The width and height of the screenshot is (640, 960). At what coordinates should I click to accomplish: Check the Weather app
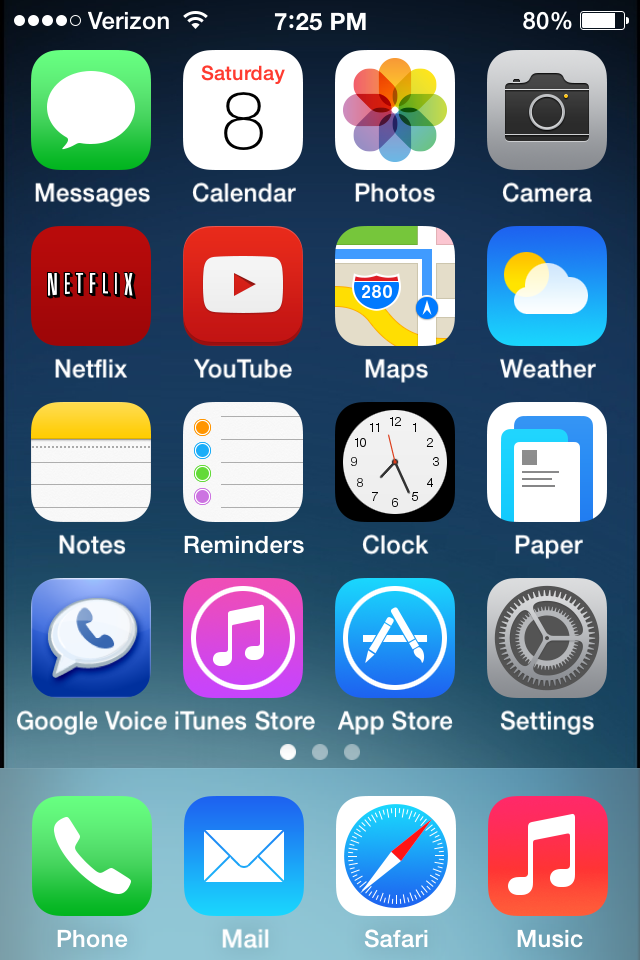coord(547,286)
